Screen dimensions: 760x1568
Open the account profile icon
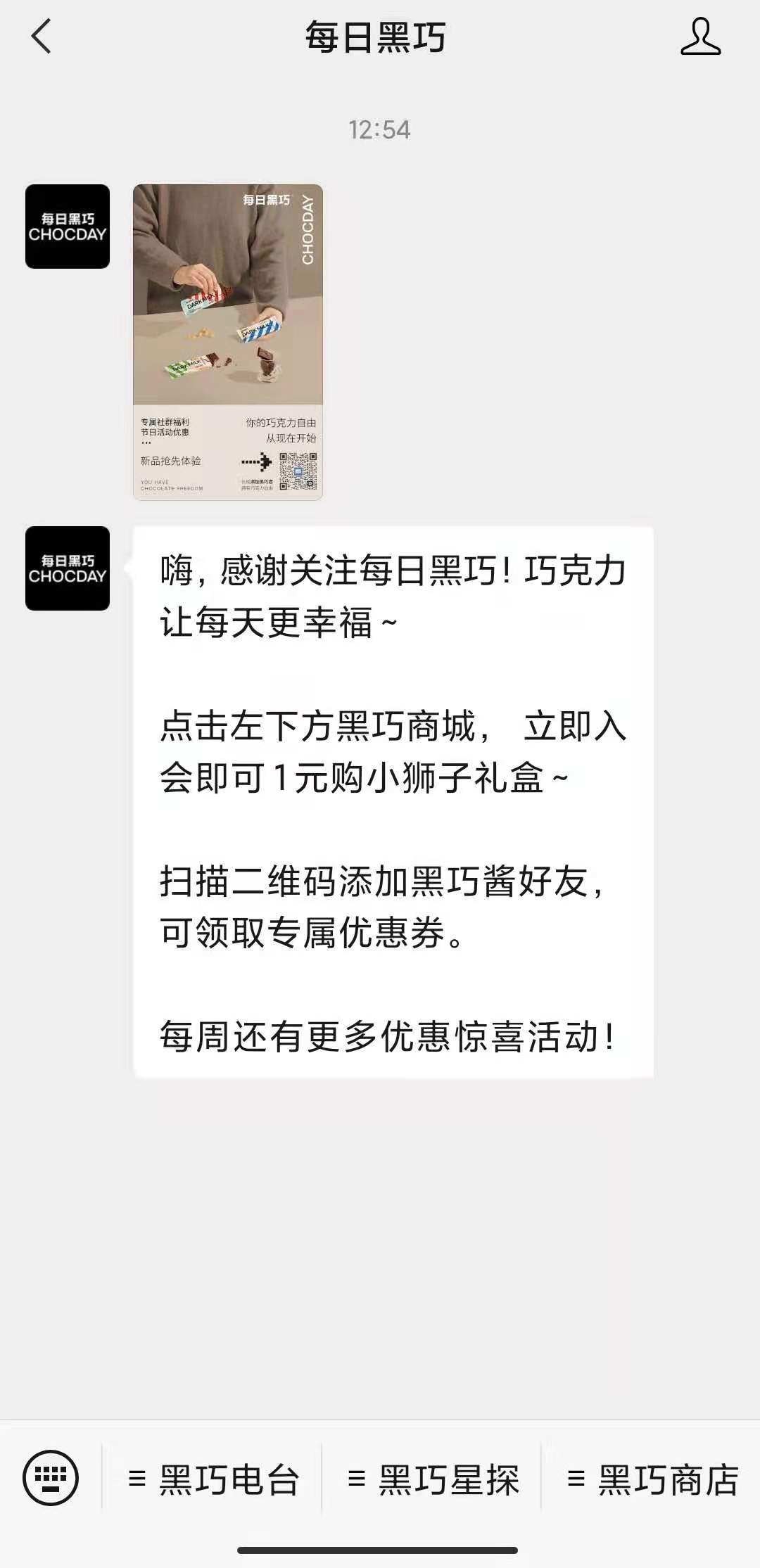pyautogui.click(x=700, y=37)
